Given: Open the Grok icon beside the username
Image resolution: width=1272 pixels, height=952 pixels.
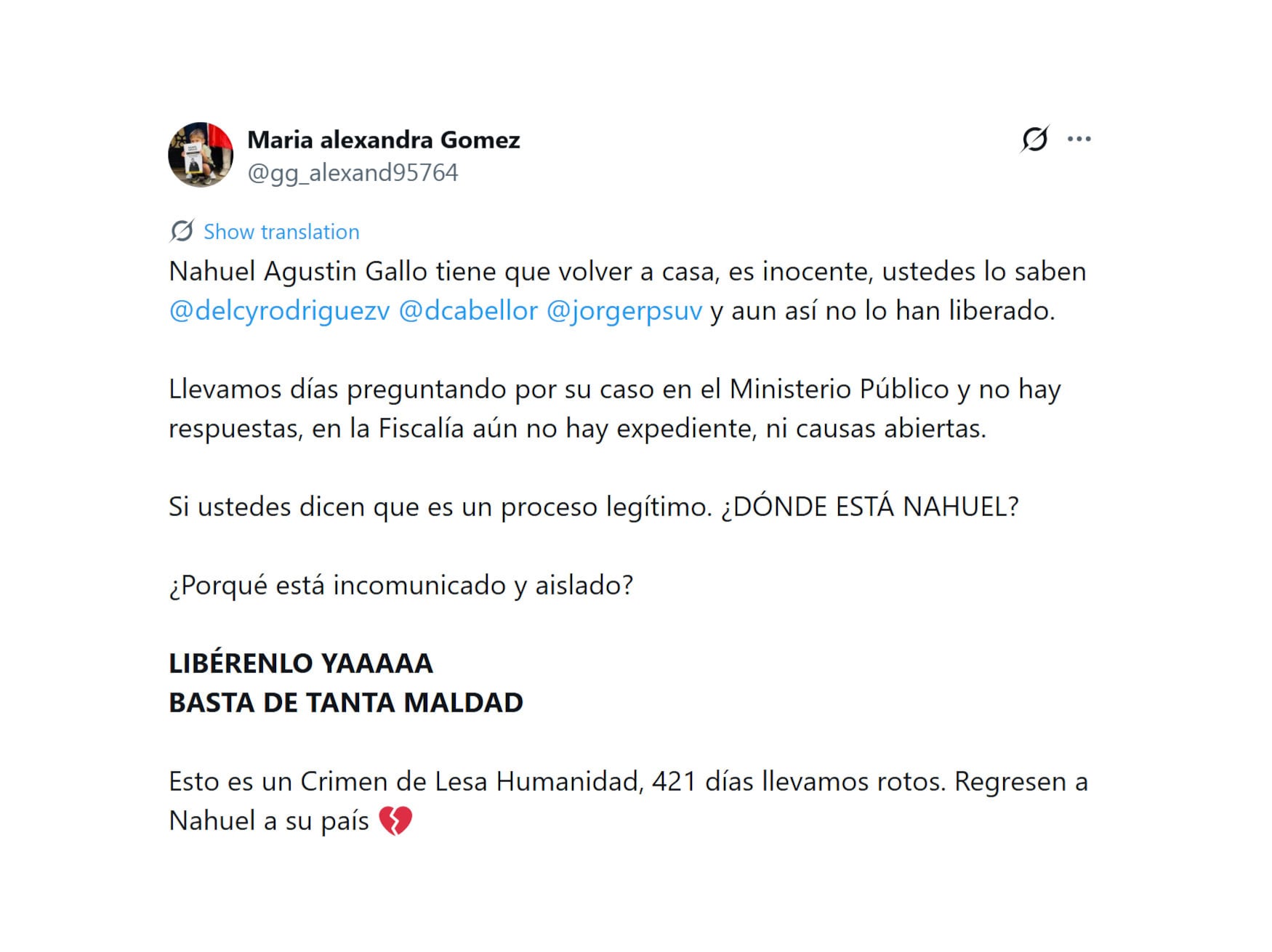Looking at the screenshot, I should pos(1034,138).
